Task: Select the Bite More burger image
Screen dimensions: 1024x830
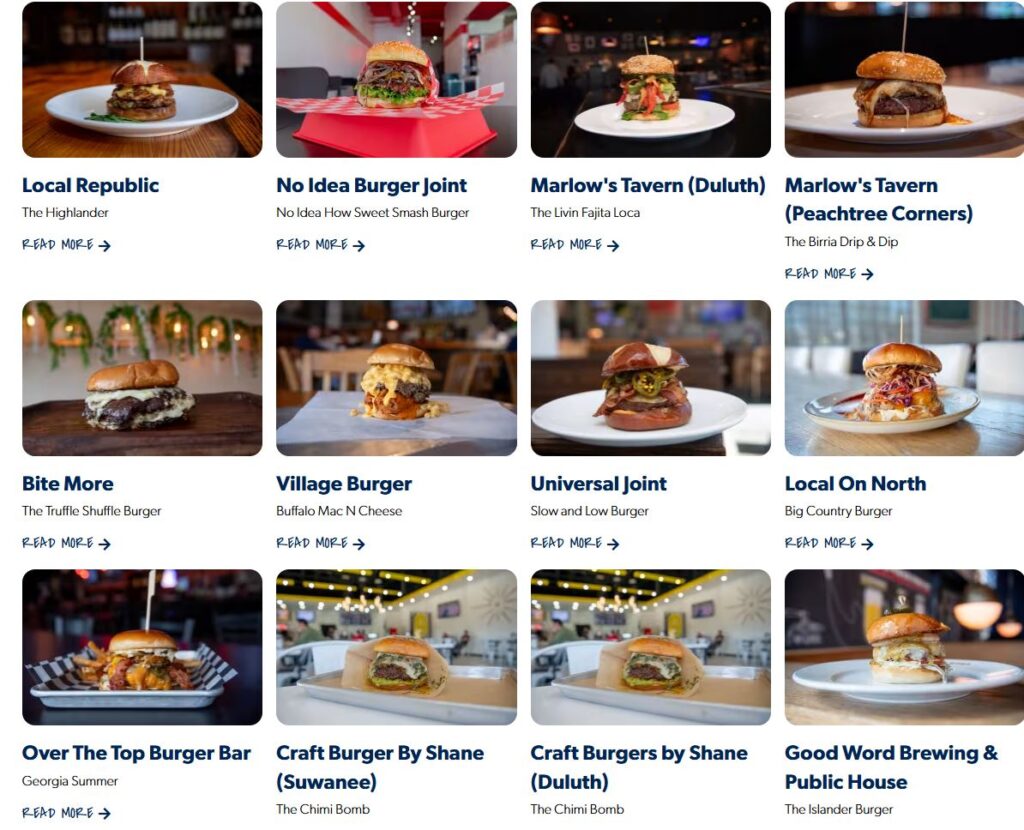Action: pyautogui.click(x=142, y=378)
